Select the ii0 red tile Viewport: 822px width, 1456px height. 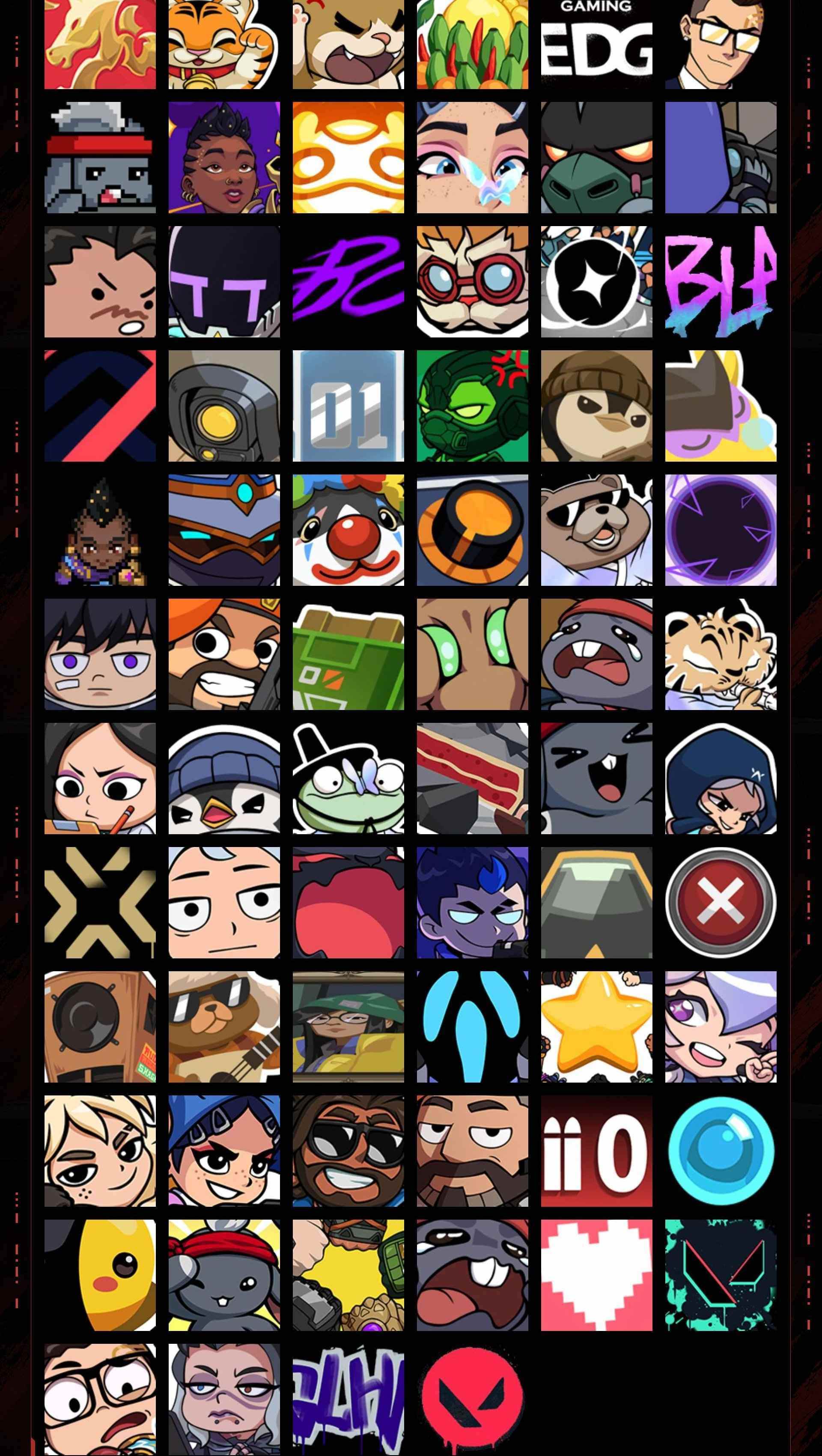596,1152
